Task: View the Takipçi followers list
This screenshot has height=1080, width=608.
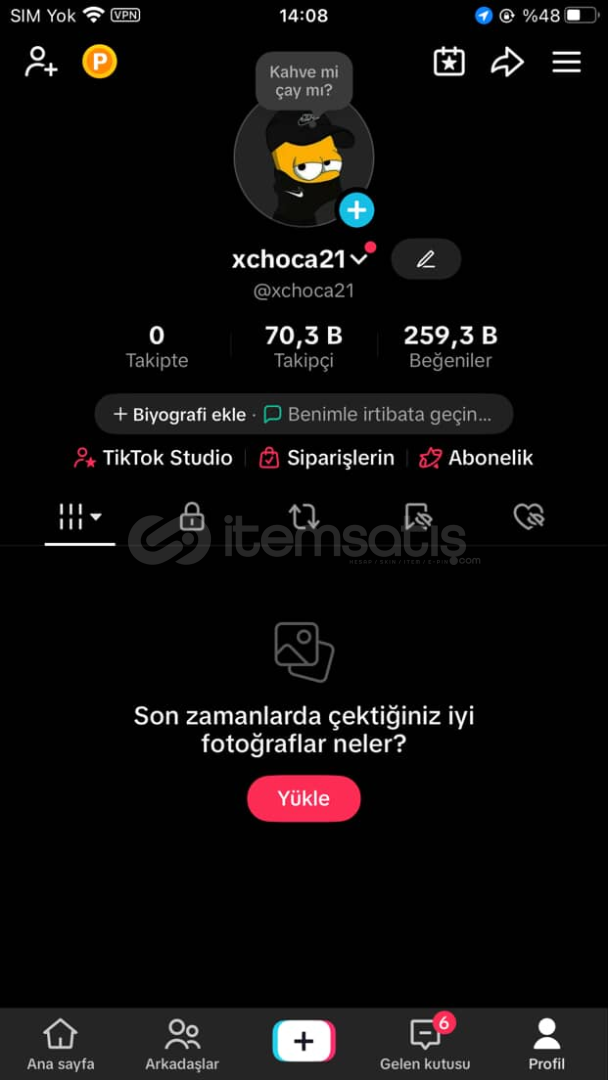Action: [304, 346]
